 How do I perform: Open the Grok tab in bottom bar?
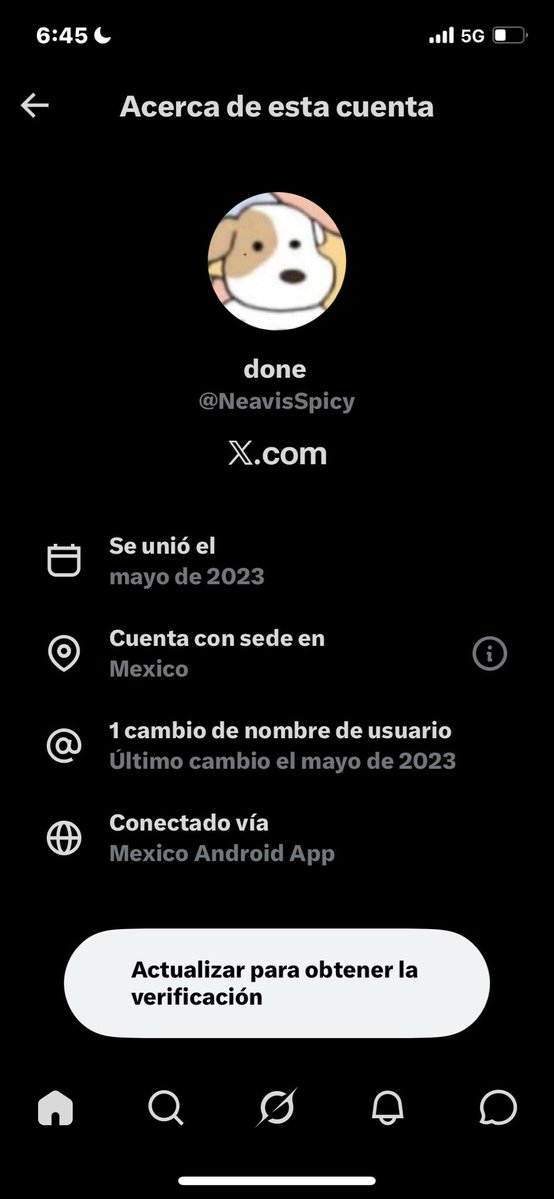[276, 1106]
